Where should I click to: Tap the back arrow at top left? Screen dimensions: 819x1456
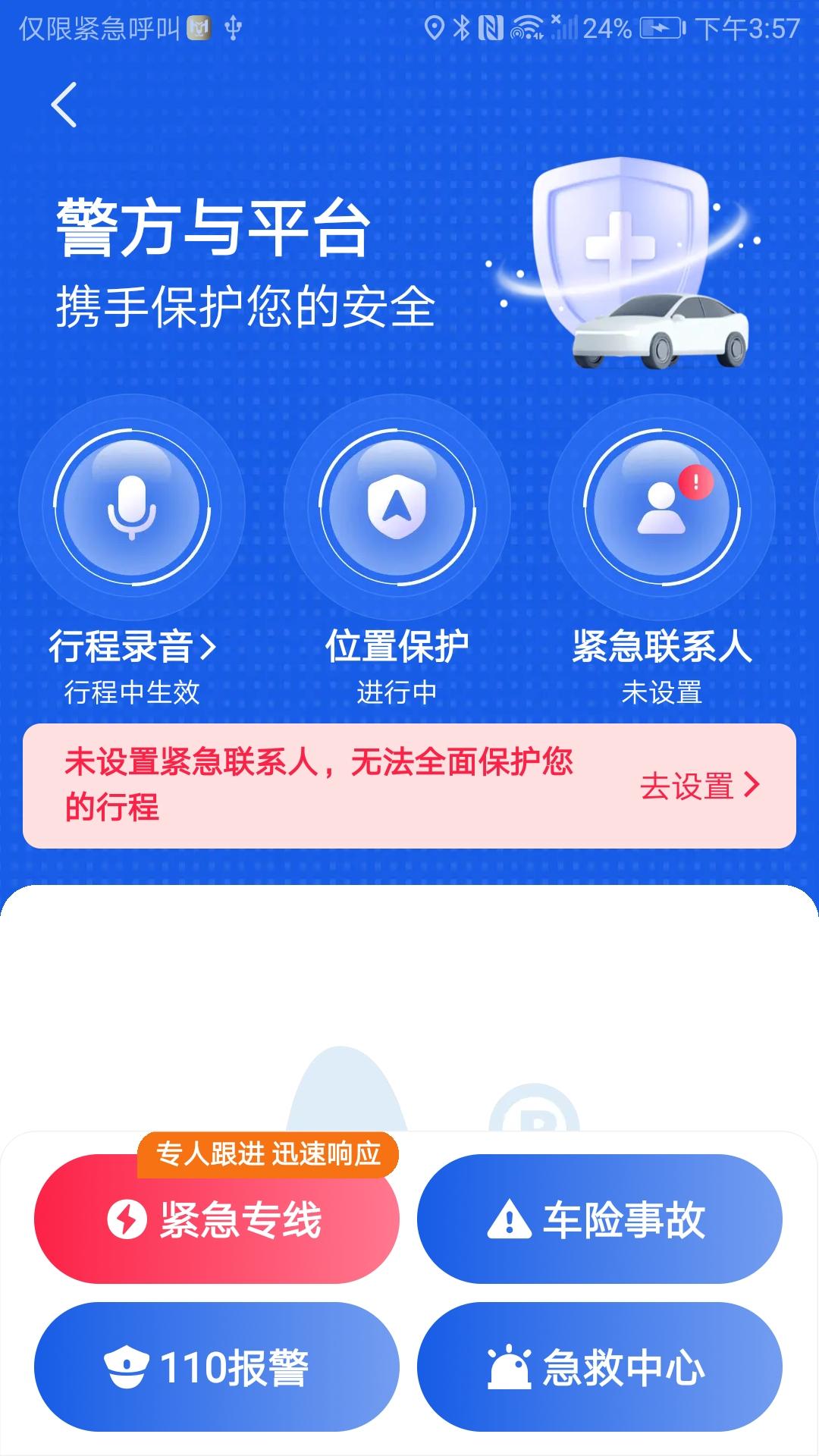click(x=64, y=104)
